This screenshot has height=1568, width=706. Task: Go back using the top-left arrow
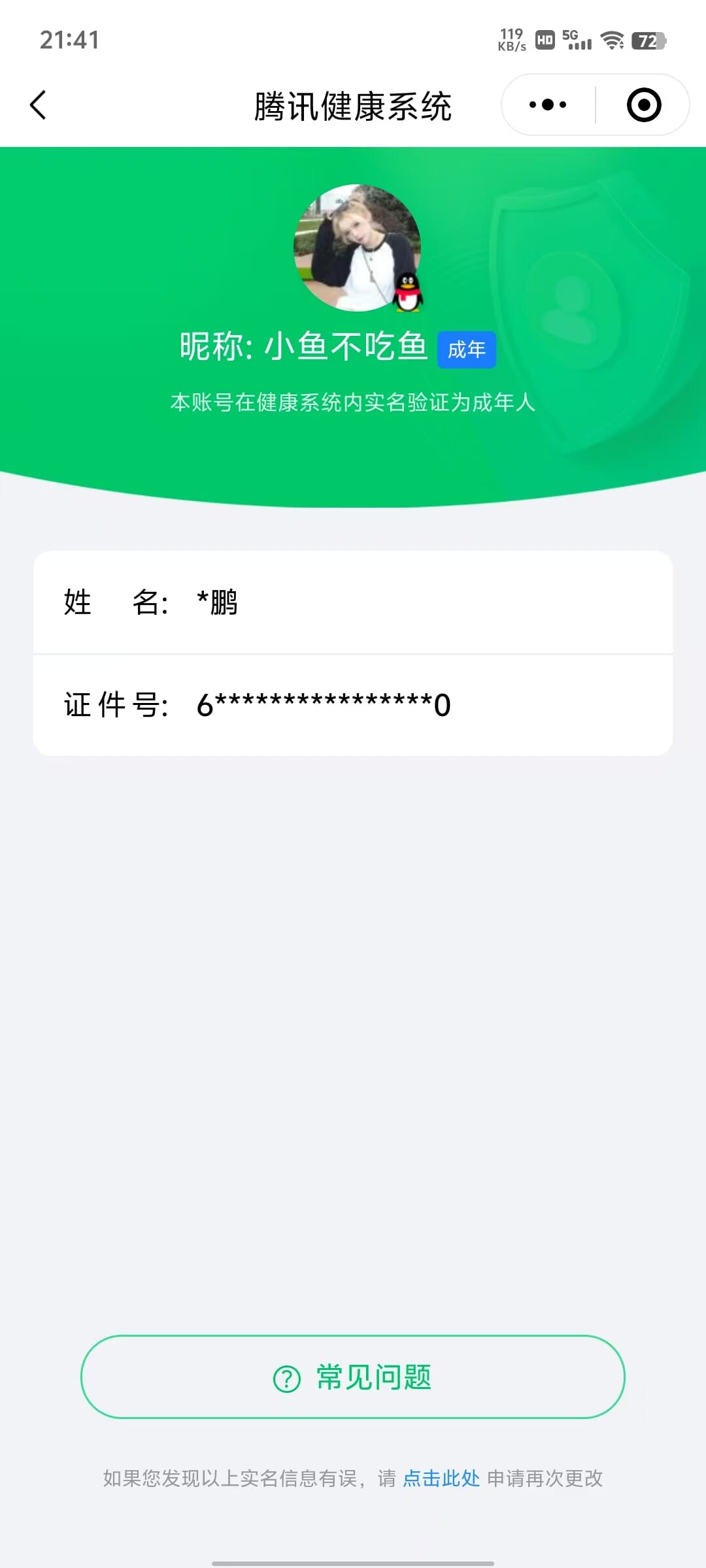pos(39,105)
